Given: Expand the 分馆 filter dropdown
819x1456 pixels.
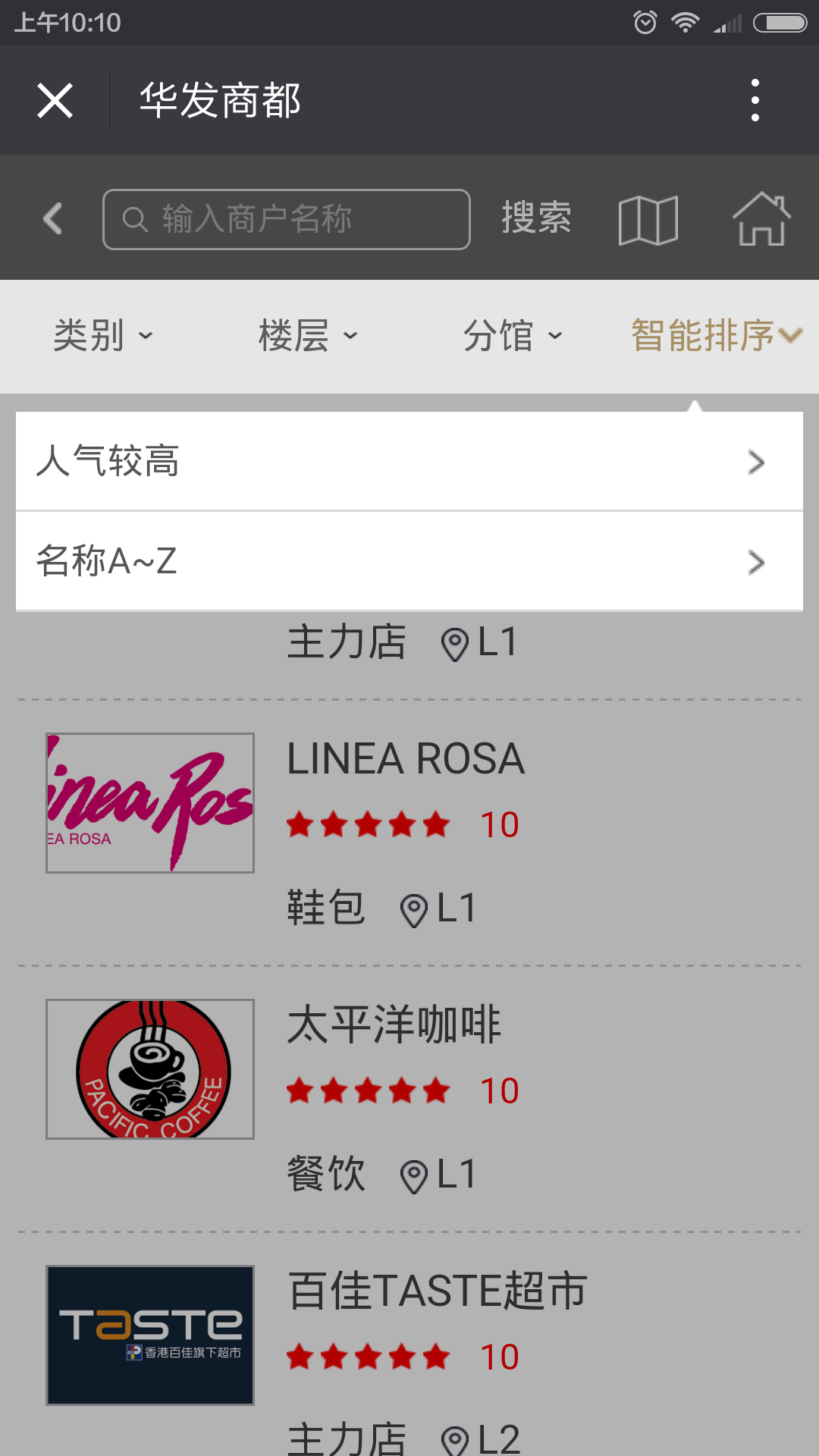Looking at the screenshot, I should [x=512, y=336].
